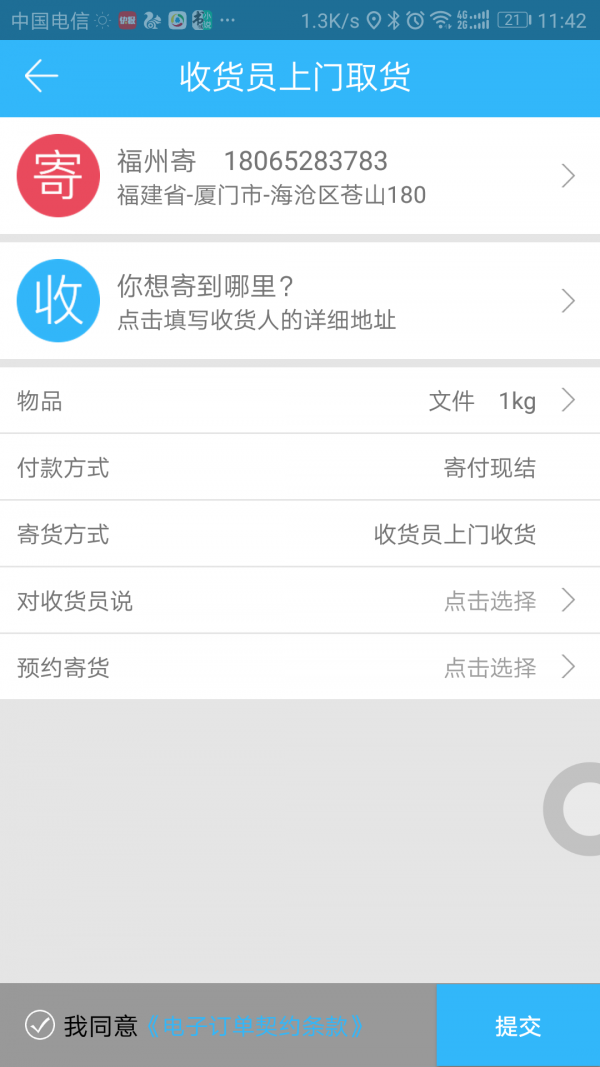The image size is (600, 1067).
Task: Fill in the recipient address (你想寄到哪里)
Action: 300,301
